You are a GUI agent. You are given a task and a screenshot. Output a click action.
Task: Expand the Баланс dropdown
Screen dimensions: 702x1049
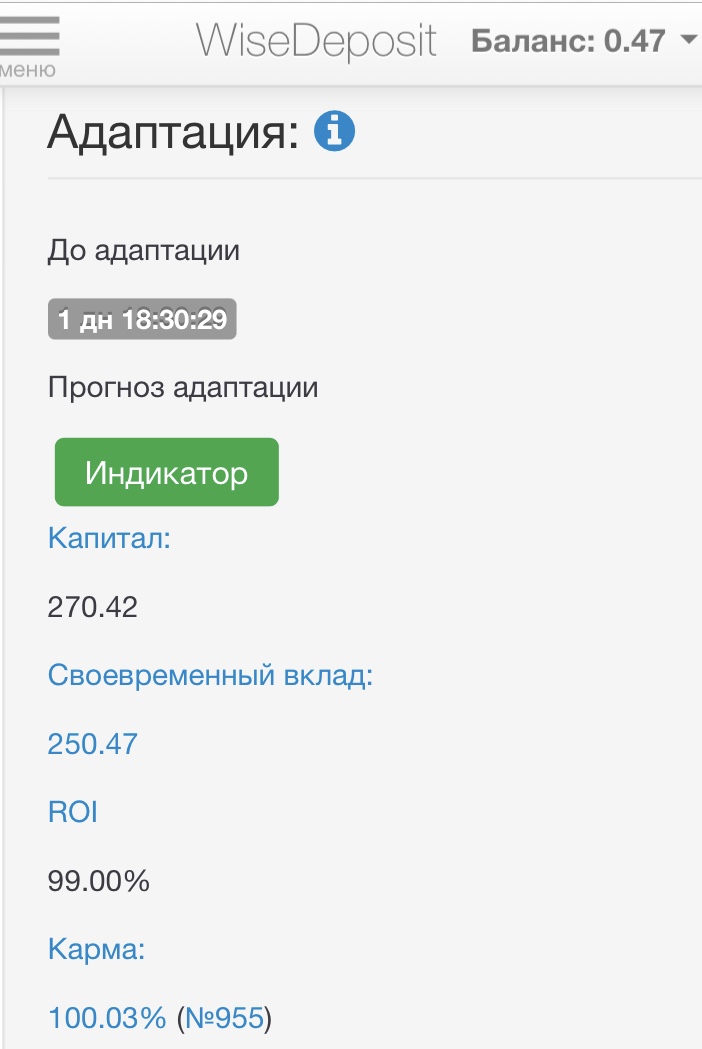pos(582,41)
